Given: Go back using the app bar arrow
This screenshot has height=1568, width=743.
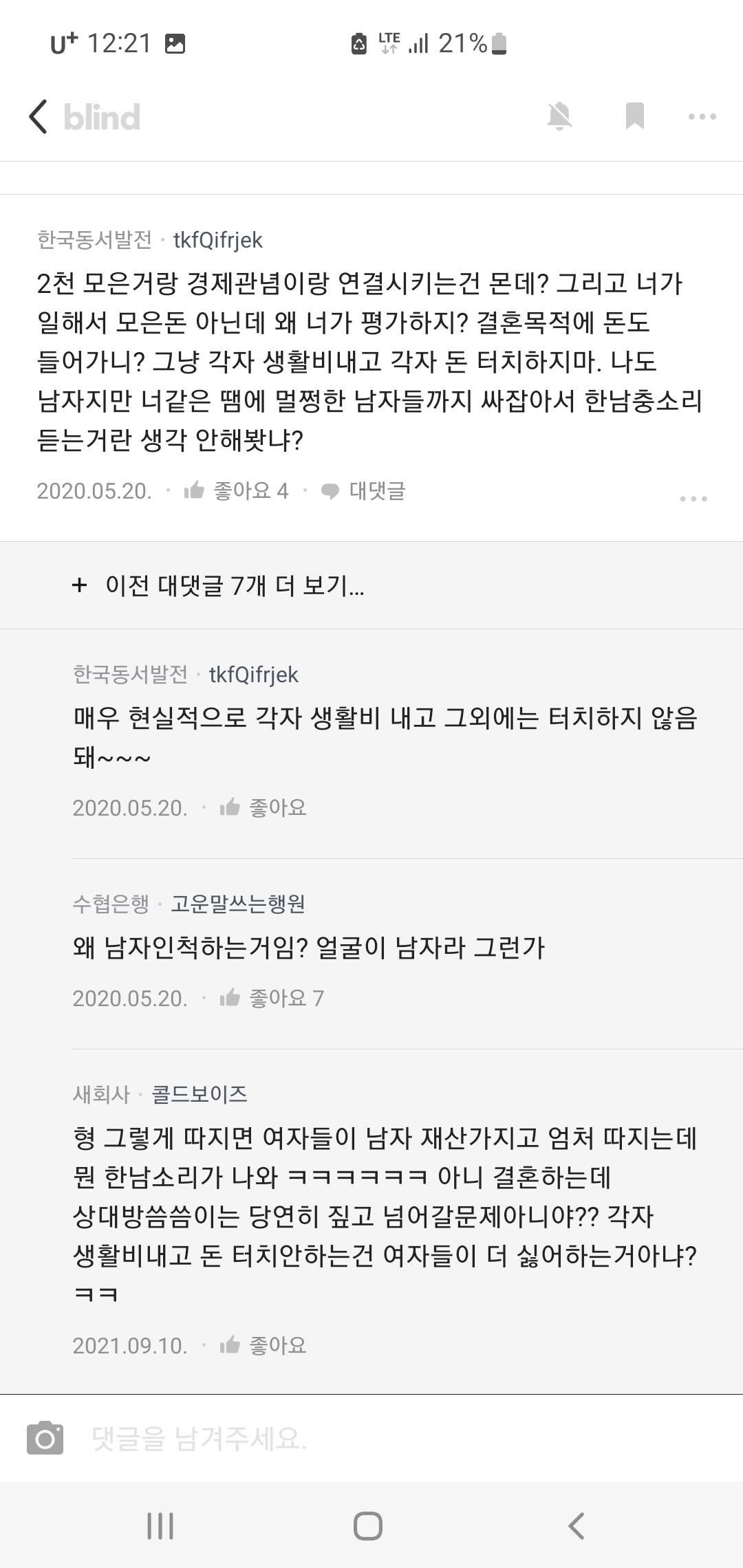Looking at the screenshot, I should pos(39,116).
